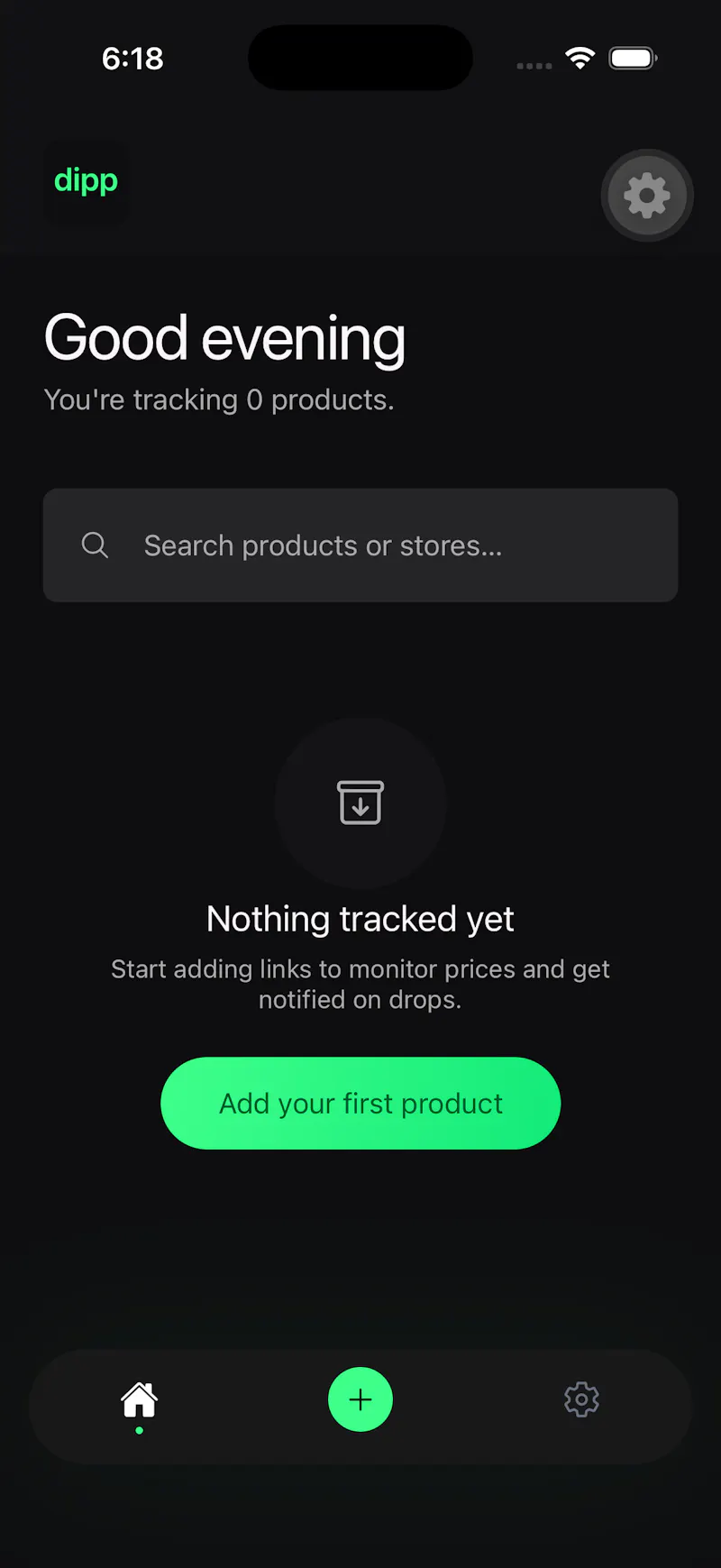Tap the green plus button in bottom bar
The height and width of the screenshot is (1568, 721).
[x=360, y=1399]
